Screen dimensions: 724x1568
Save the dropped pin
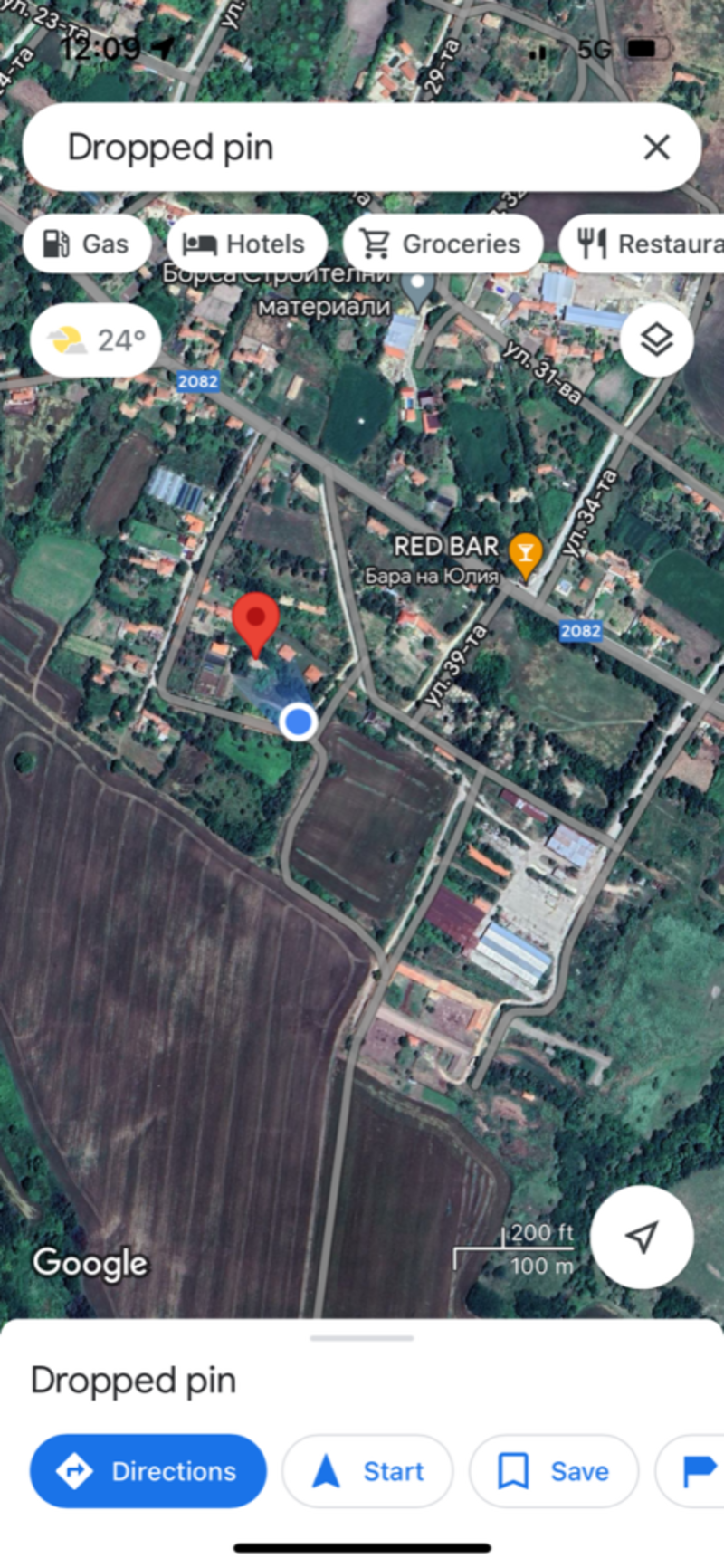pyautogui.click(x=553, y=1471)
